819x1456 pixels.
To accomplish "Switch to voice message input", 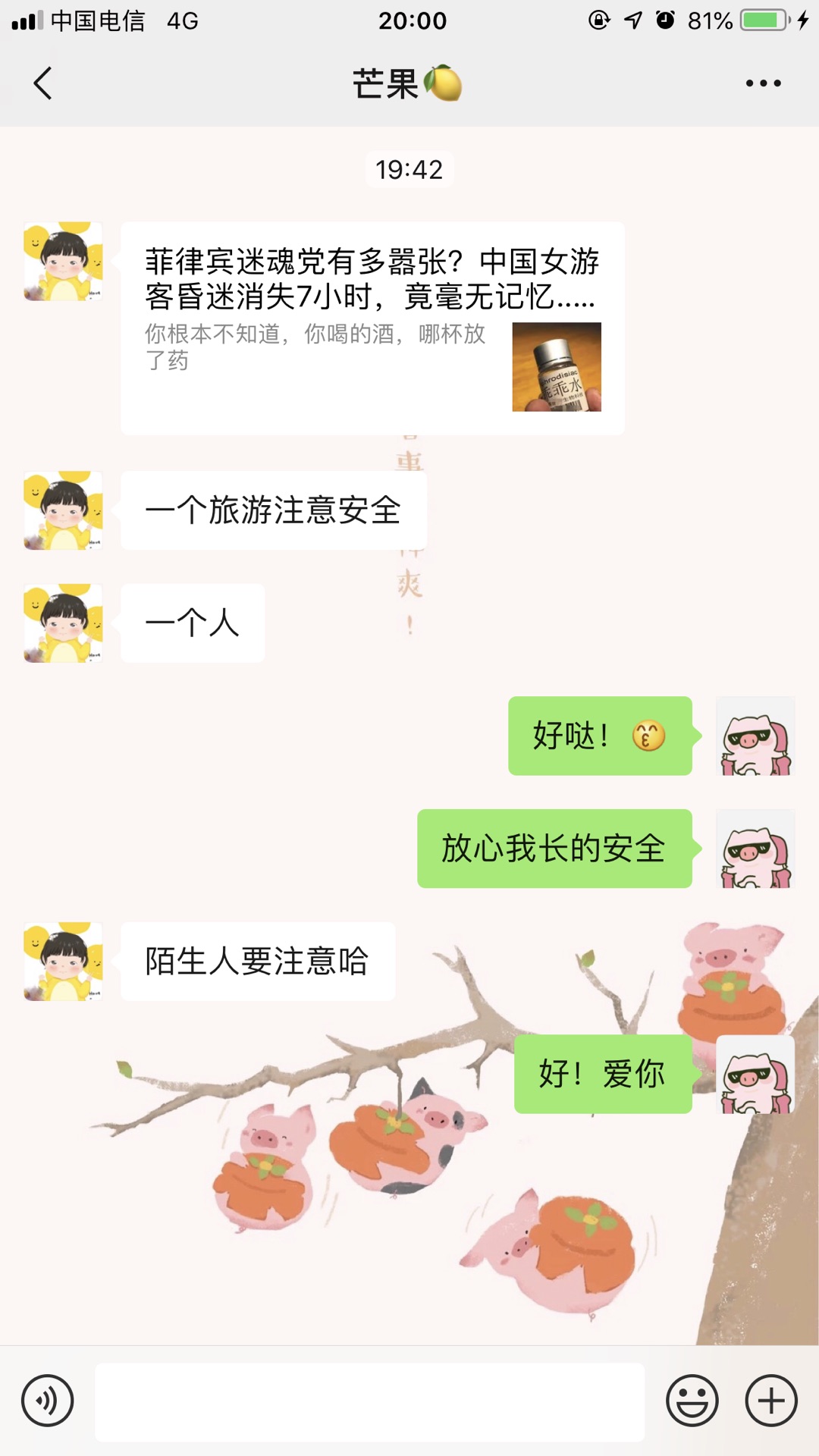I will click(48, 1401).
